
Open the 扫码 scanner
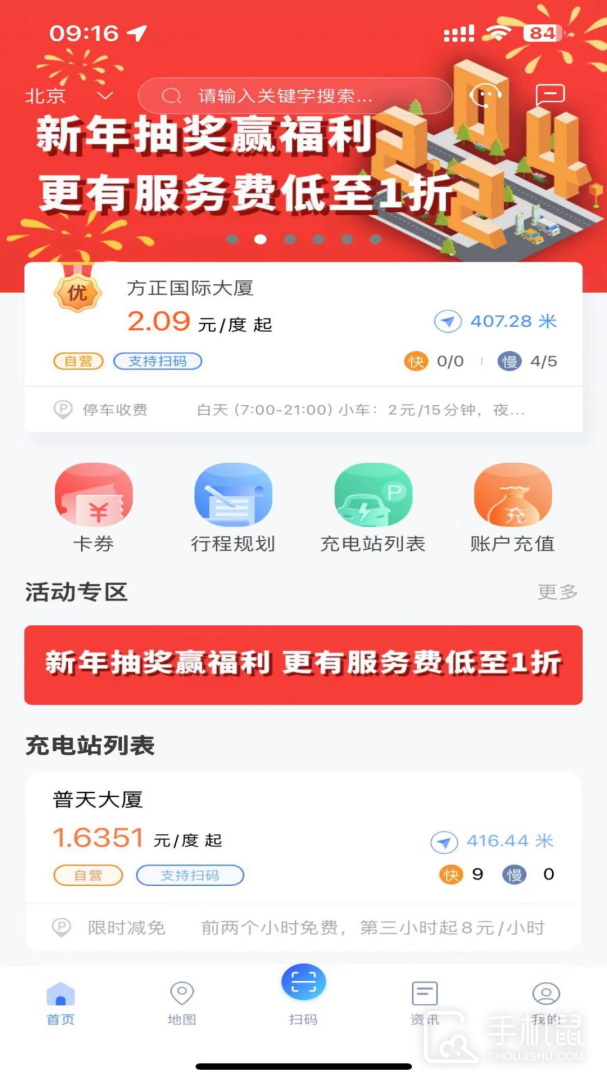pos(303,990)
